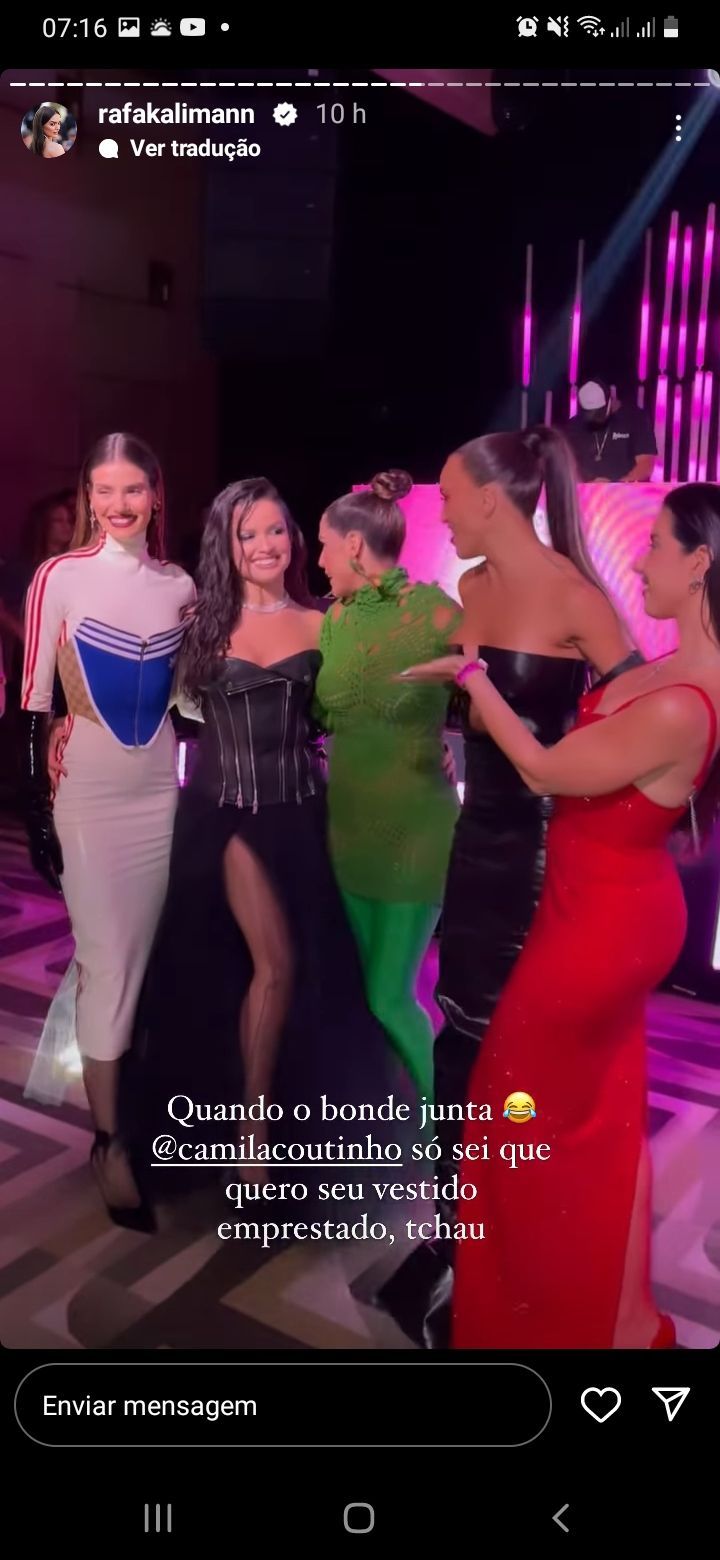Open the story overflow menu

678,128
